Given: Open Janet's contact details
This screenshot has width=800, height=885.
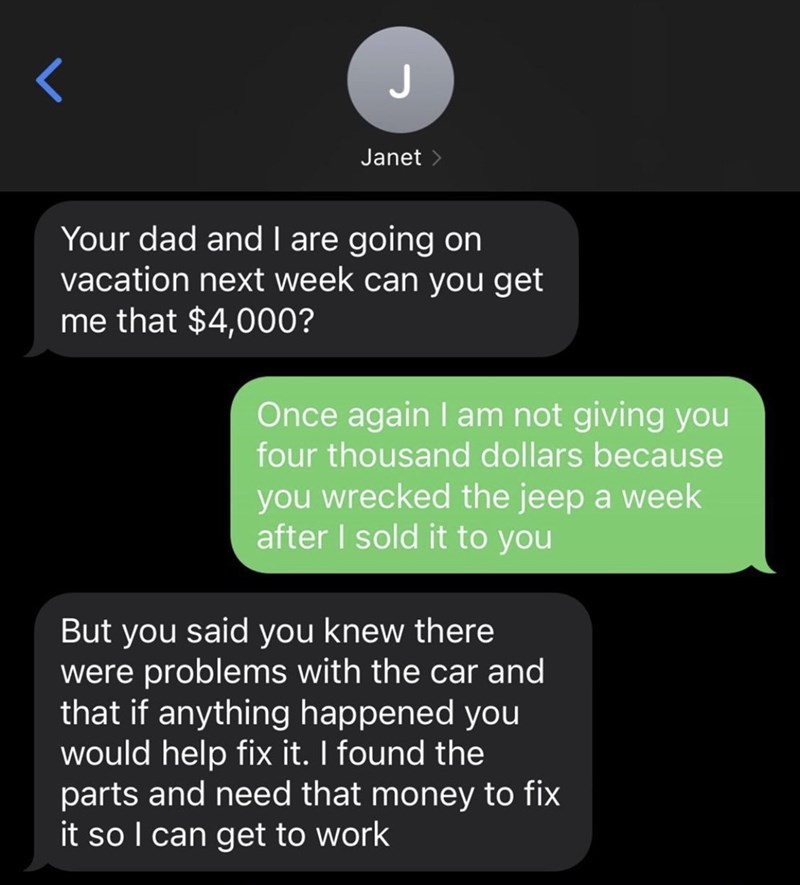Looking at the screenshot, I should 400,158.
